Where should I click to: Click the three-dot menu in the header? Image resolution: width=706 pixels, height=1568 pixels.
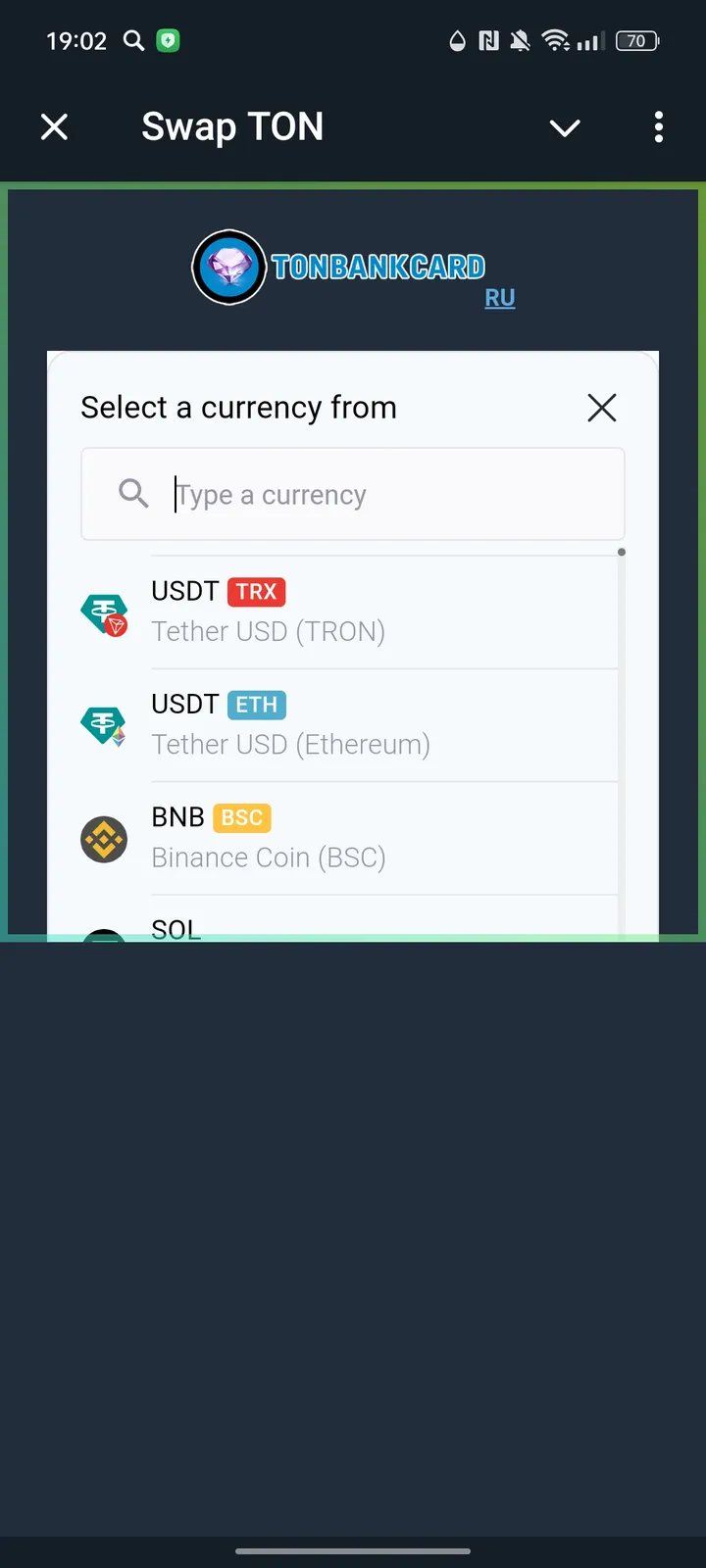pos(658,127)
